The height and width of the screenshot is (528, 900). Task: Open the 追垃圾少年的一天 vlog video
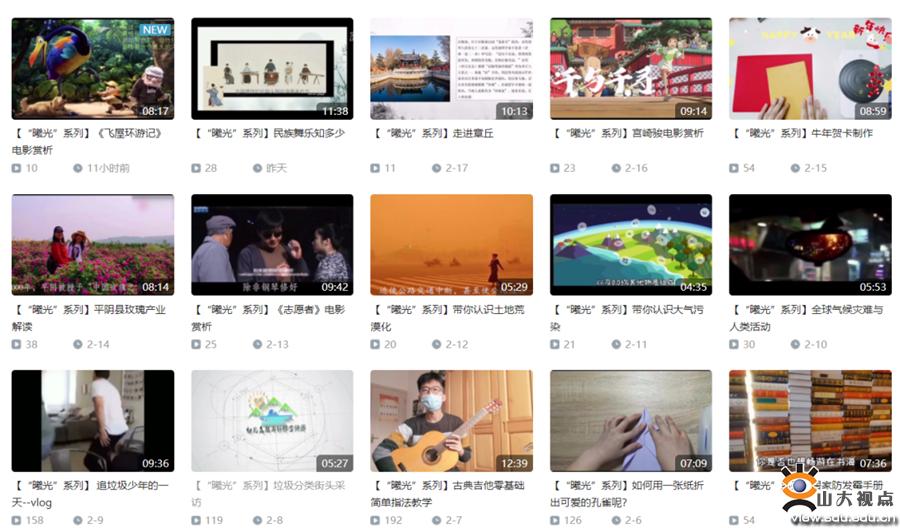[92, 420]
